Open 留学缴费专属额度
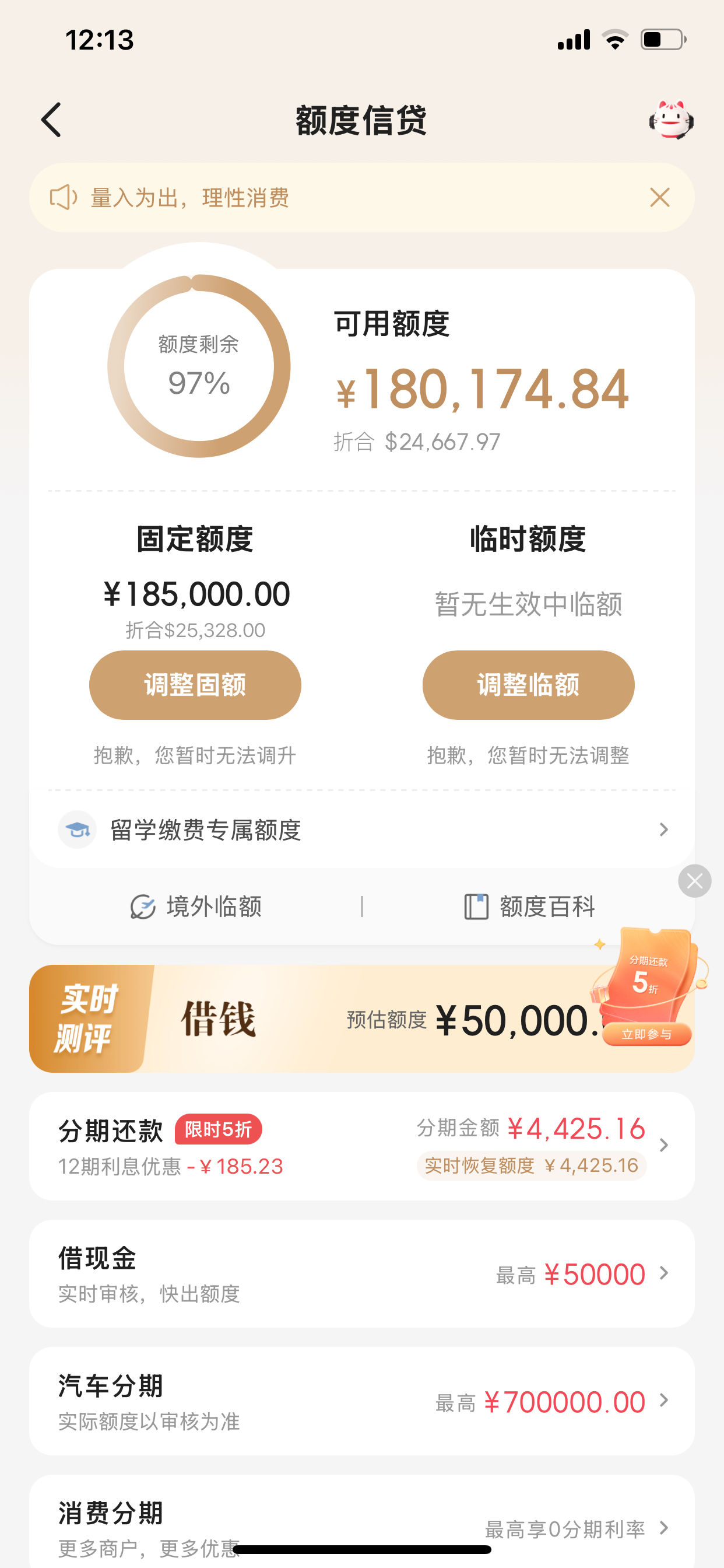Image resolution: width=724 pixels, height=1568 pixels. pos(362,829)
